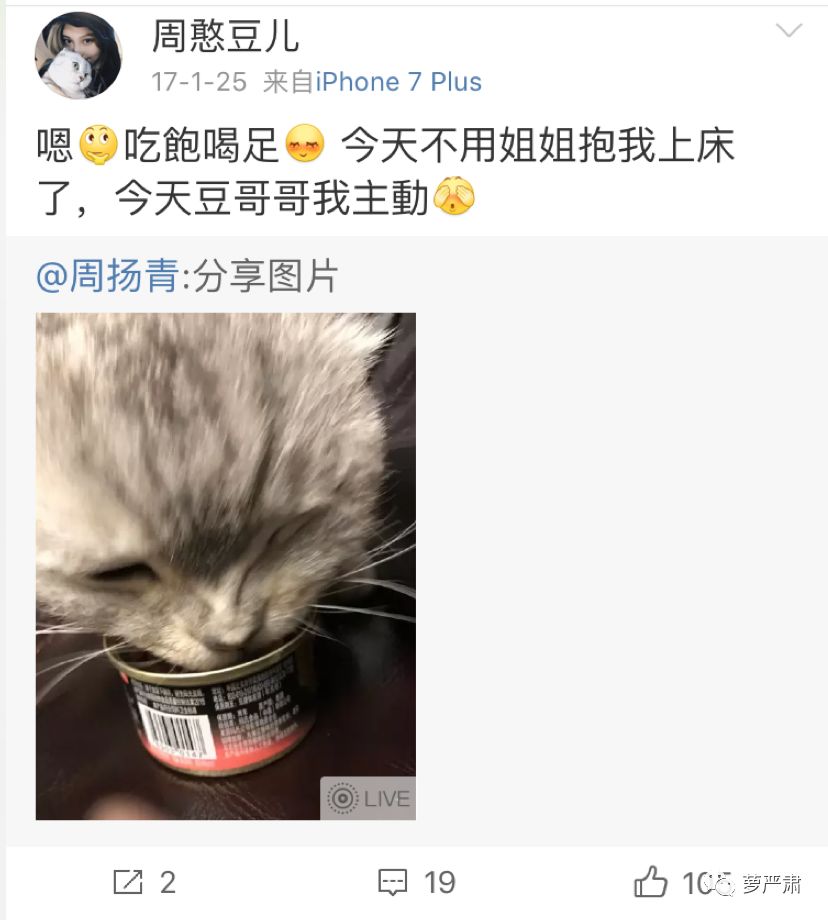
Task: Click the thinking-face emoji after 嗯
Action: 96,146
